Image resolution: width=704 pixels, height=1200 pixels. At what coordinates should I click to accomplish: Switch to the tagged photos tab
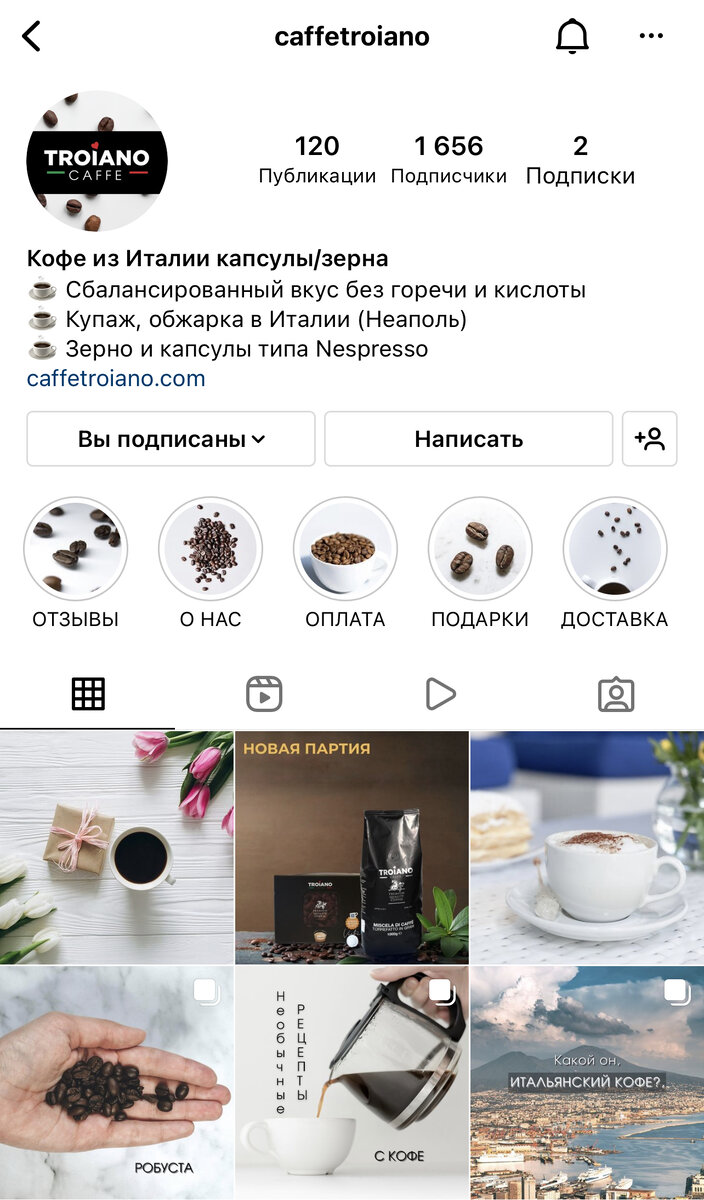click(x=616, y=694)
